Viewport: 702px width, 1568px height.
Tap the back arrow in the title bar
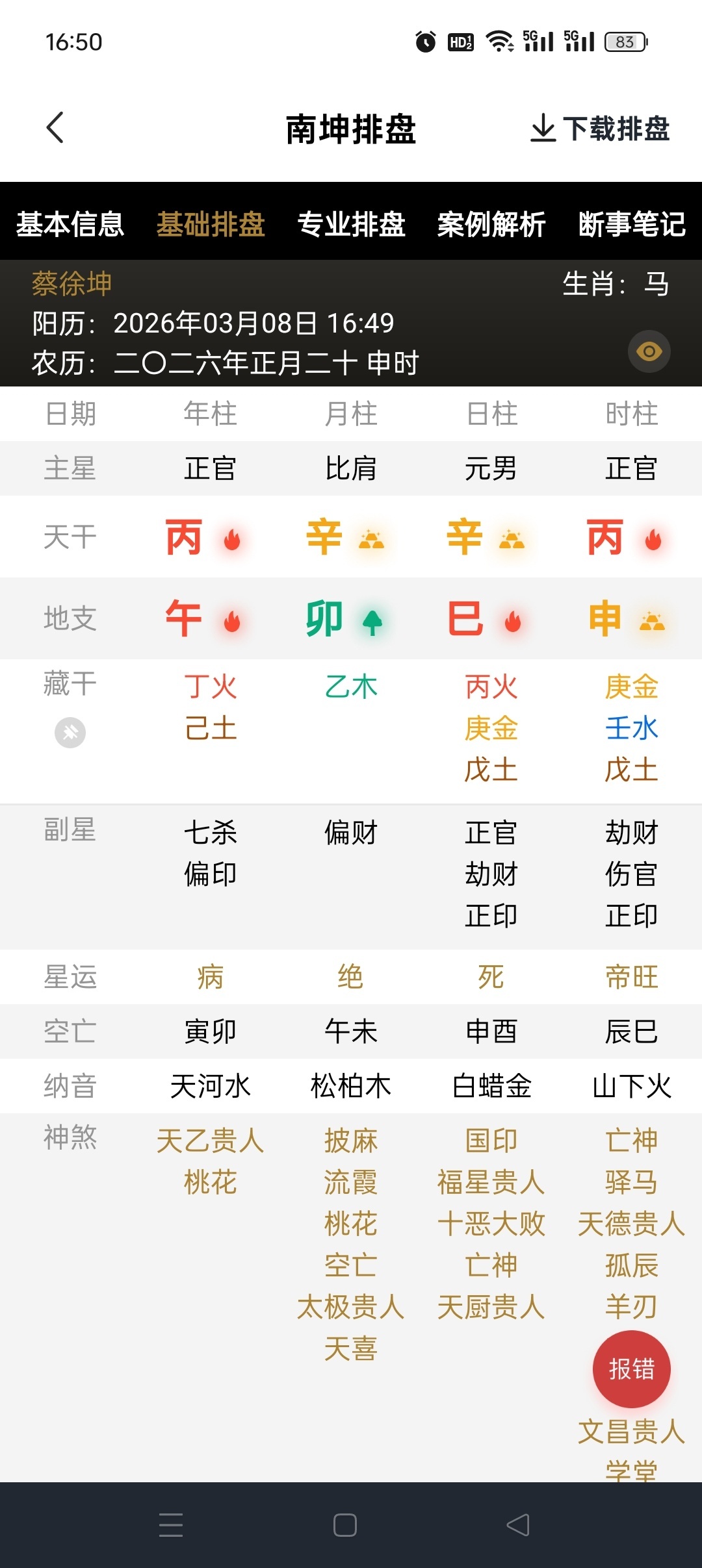point(55,129)
